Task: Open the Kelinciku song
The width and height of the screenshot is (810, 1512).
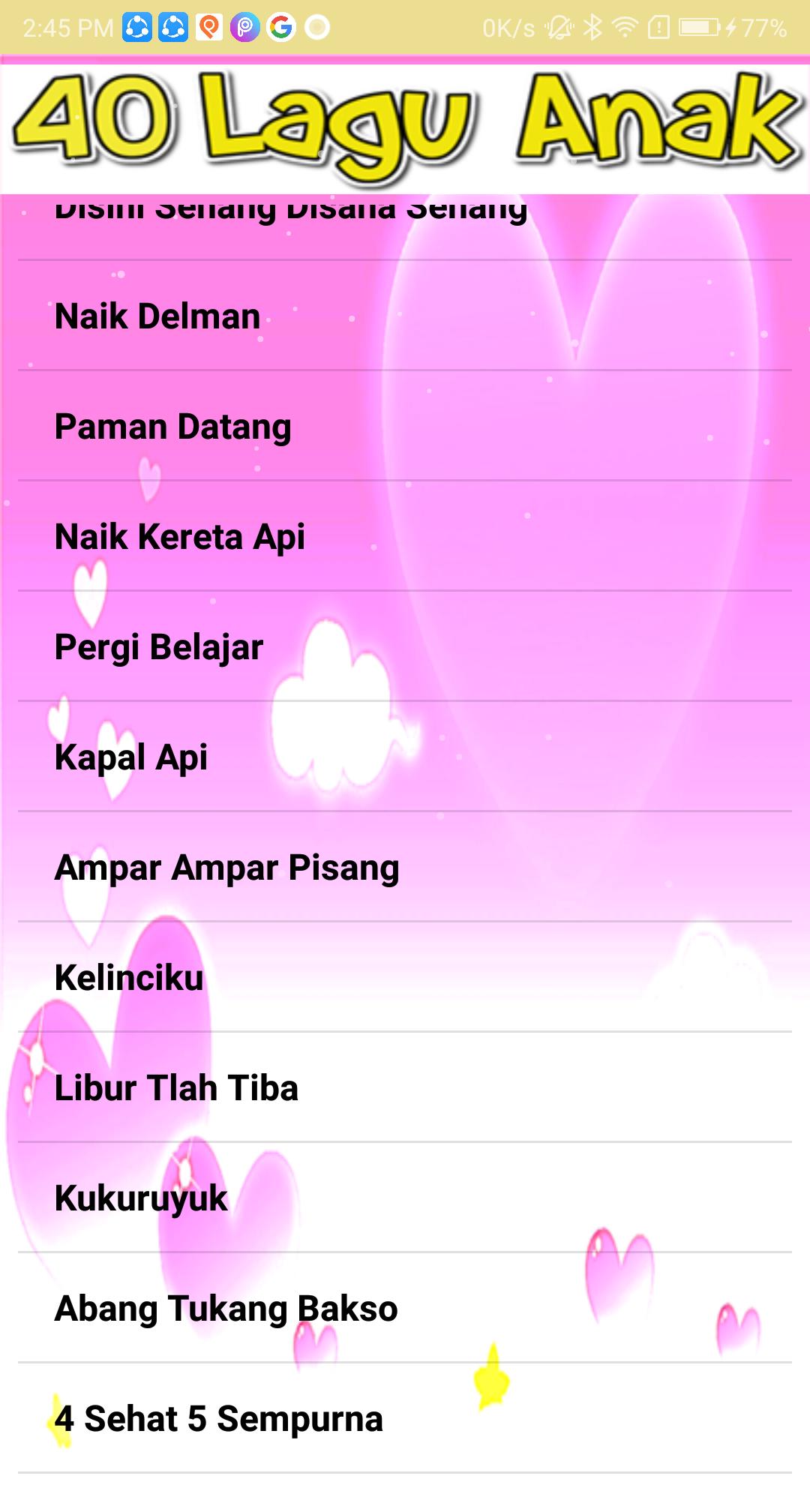Action: (405, 977)
